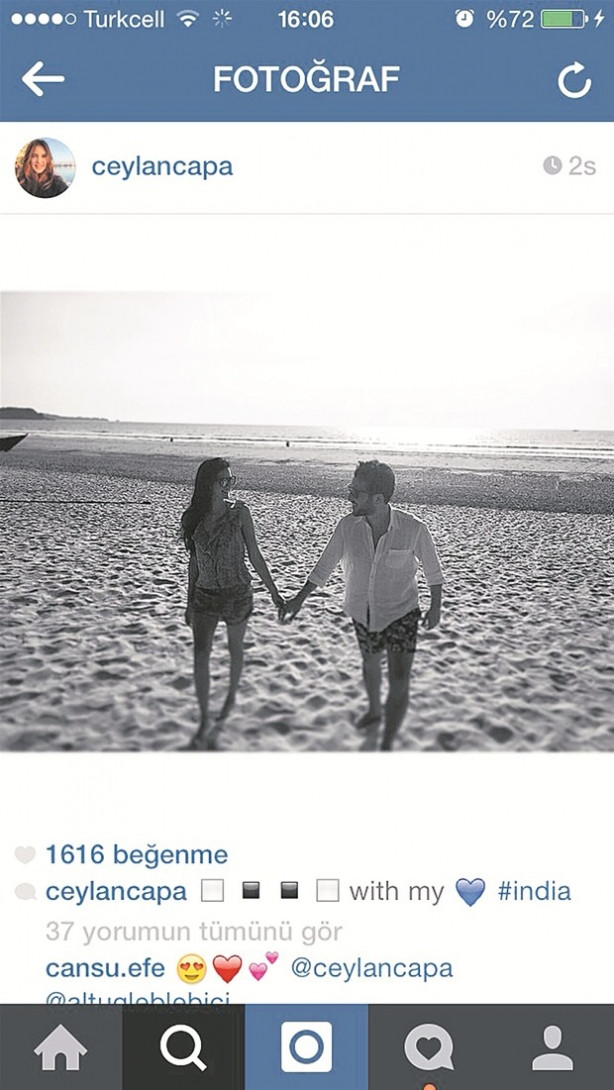
Task: Open the #india hashtag
Action: (x=534, y=891)
